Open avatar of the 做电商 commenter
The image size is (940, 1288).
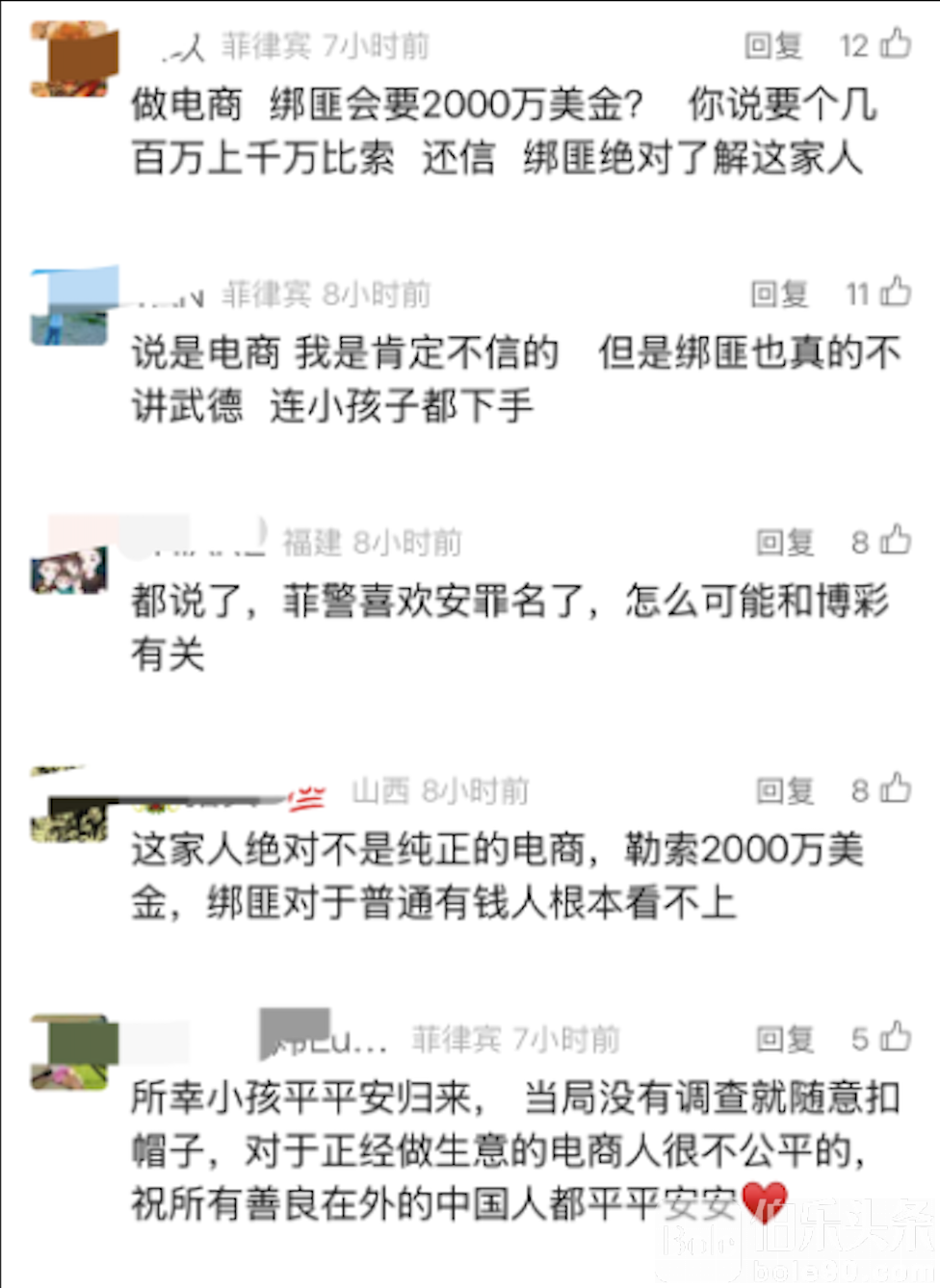coord(70,60)
